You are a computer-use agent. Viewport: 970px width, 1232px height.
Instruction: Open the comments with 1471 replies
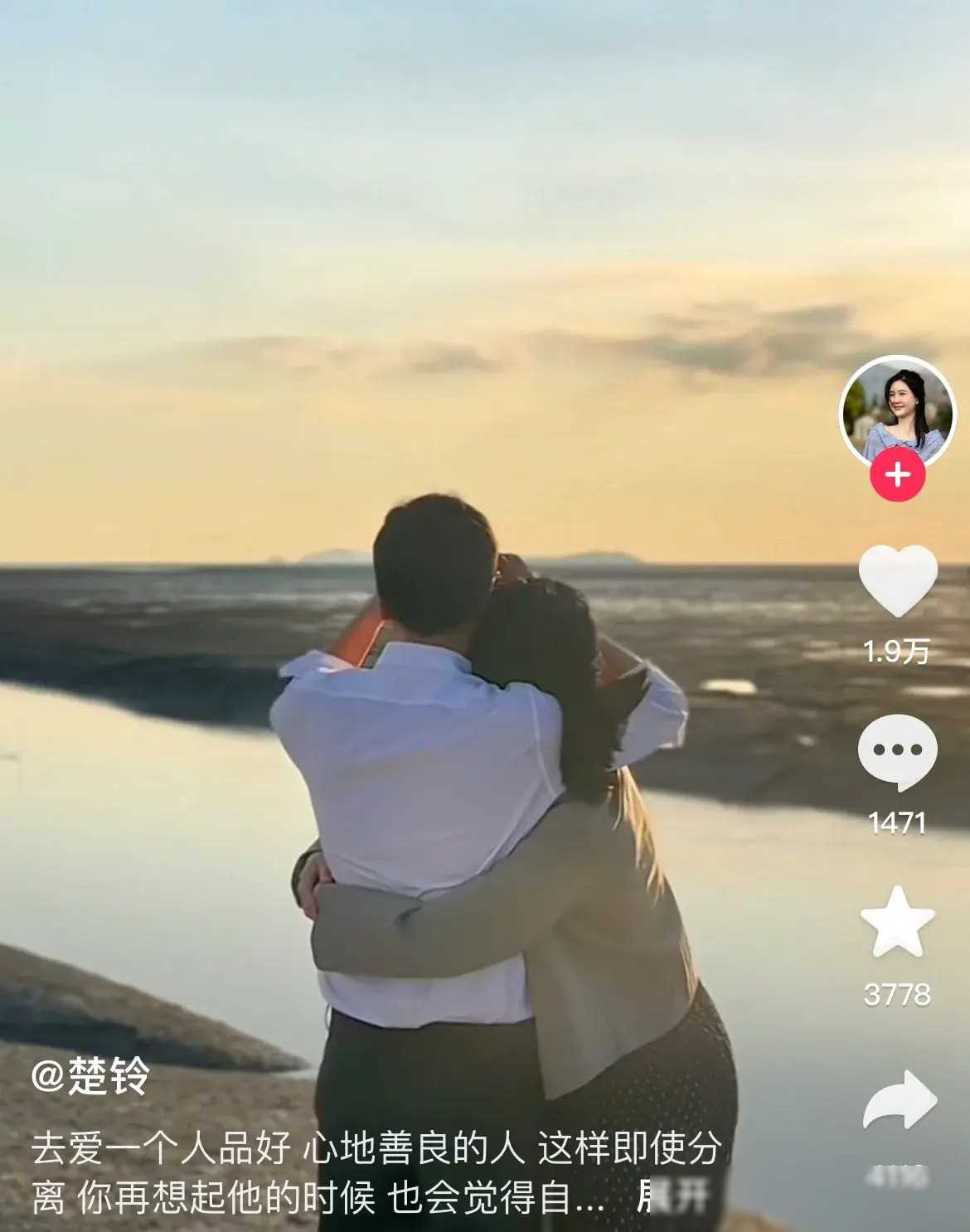coord(897,753)
